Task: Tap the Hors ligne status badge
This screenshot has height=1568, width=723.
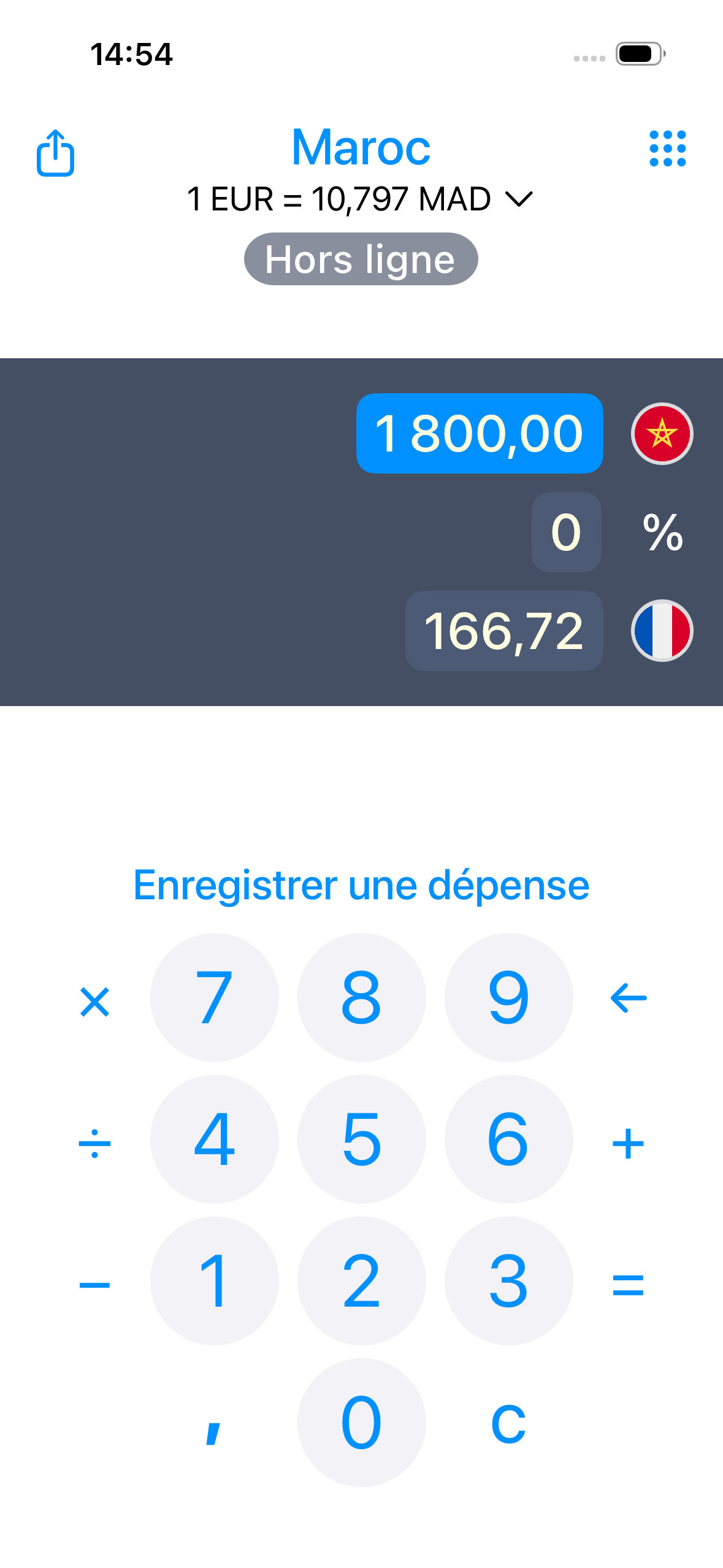Action: [361, 258]
